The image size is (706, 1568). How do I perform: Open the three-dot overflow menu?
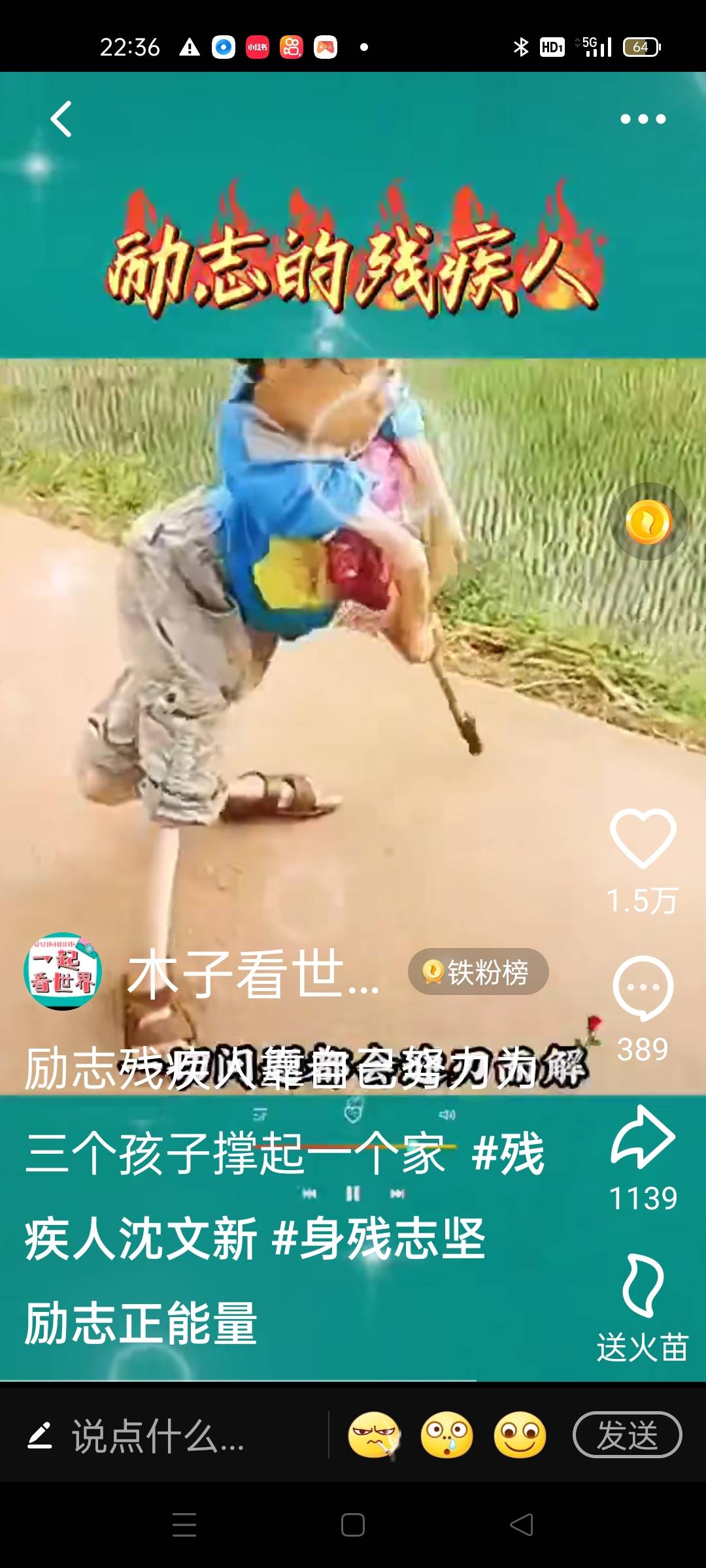(x=643, y=119)
